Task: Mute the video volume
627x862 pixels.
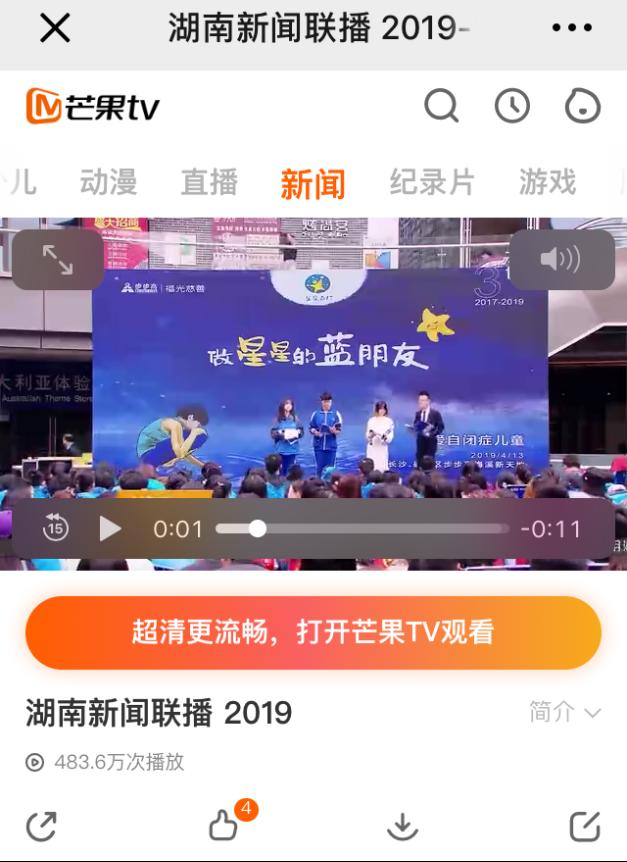Action: click(561, 260)
